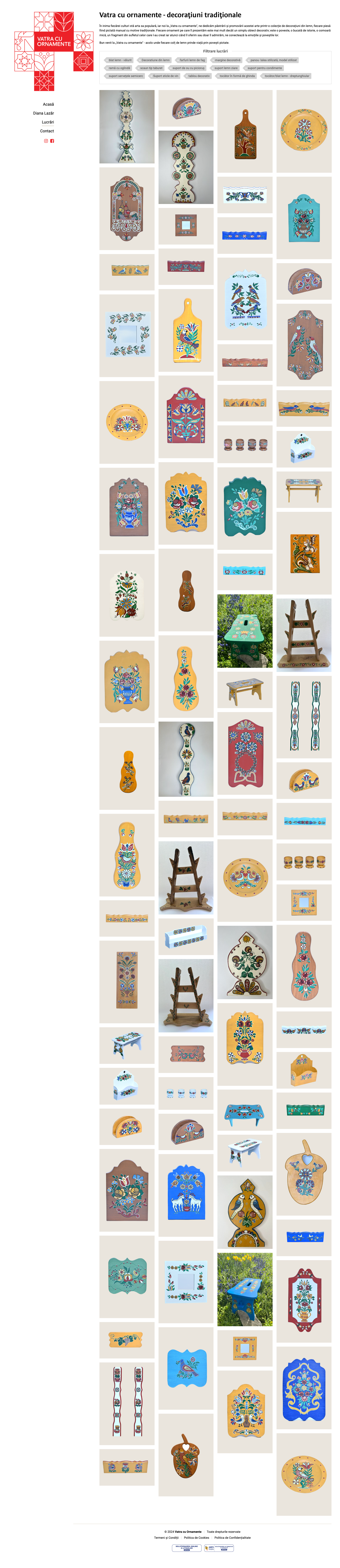This screenshot has height=1568, width=340.
Task: View Politica de Confidențialitate
Action: (232, 1538)
